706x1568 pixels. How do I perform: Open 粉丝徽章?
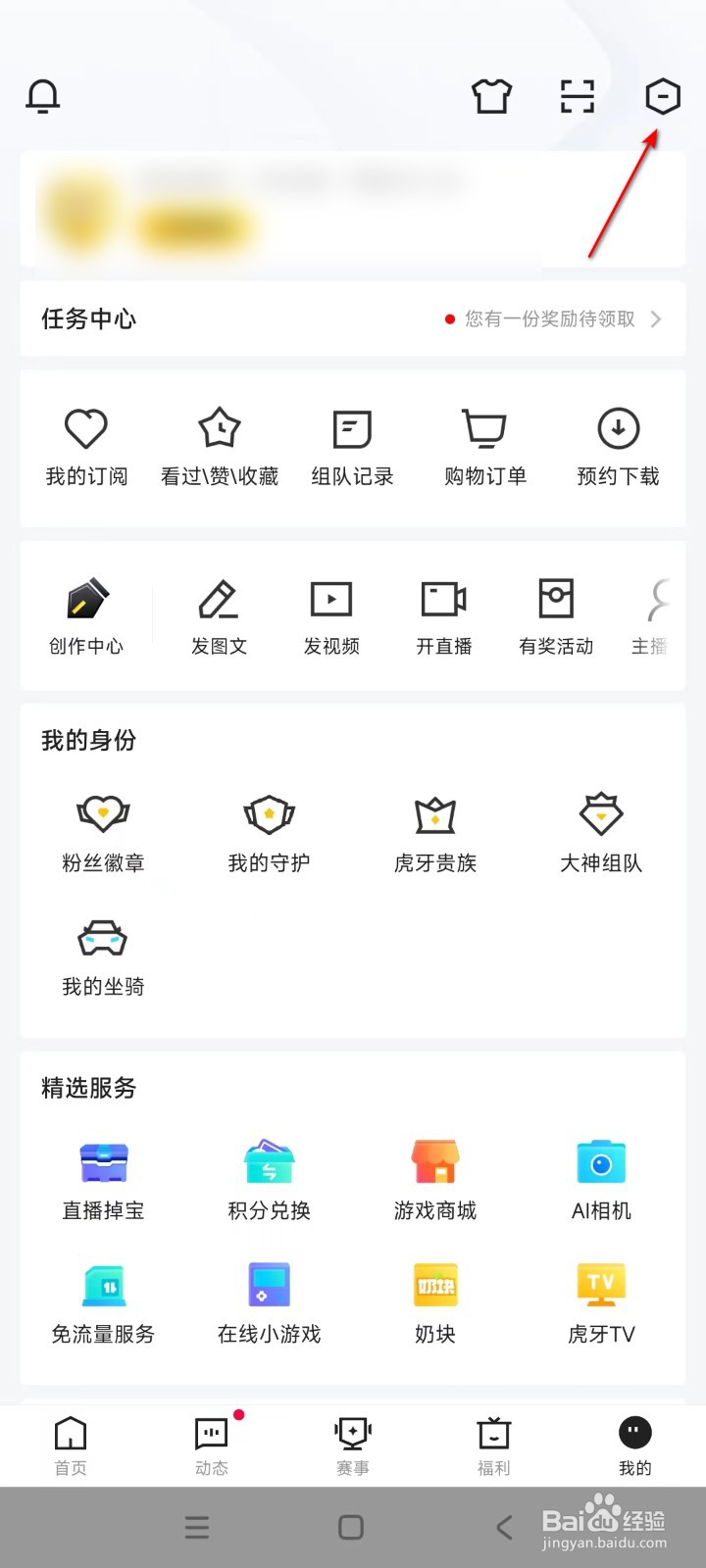(103, 831)
